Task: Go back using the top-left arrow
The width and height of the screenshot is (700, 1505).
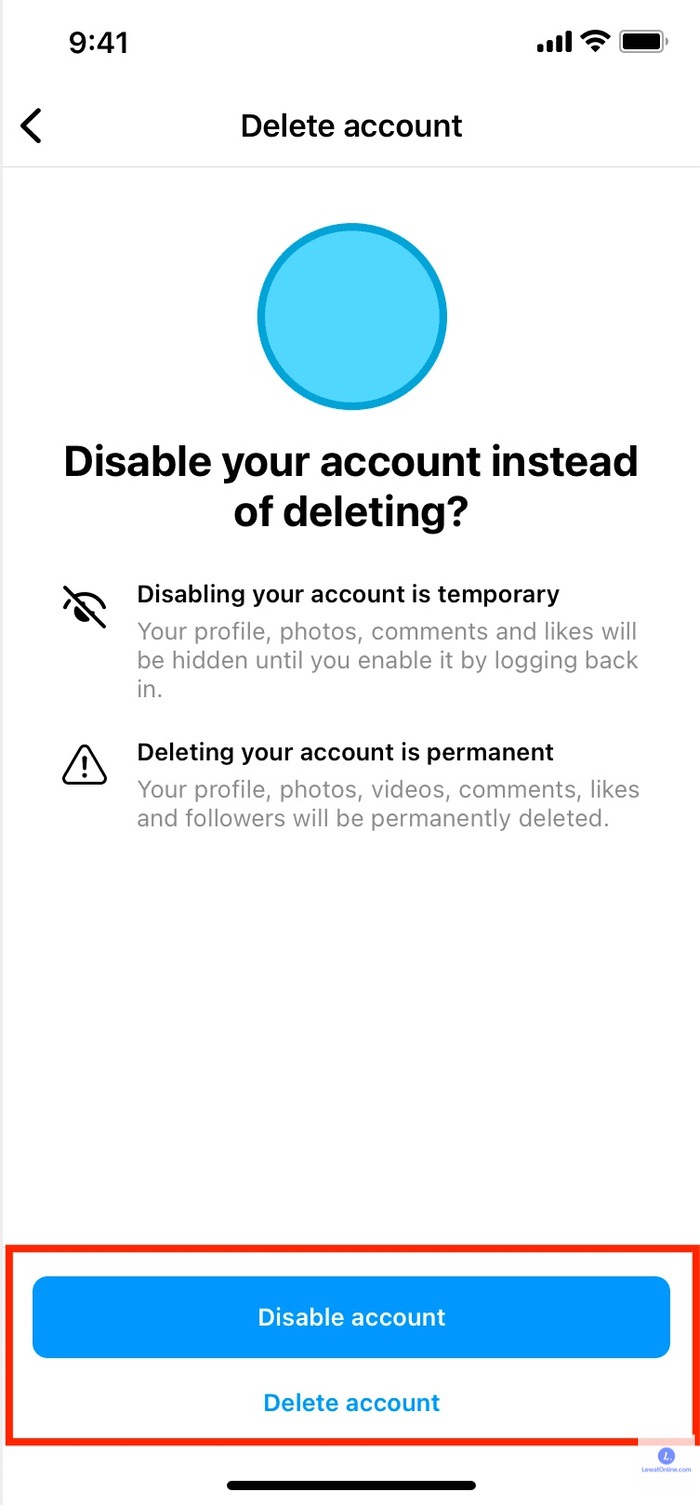Action: (x=32, y=126)
